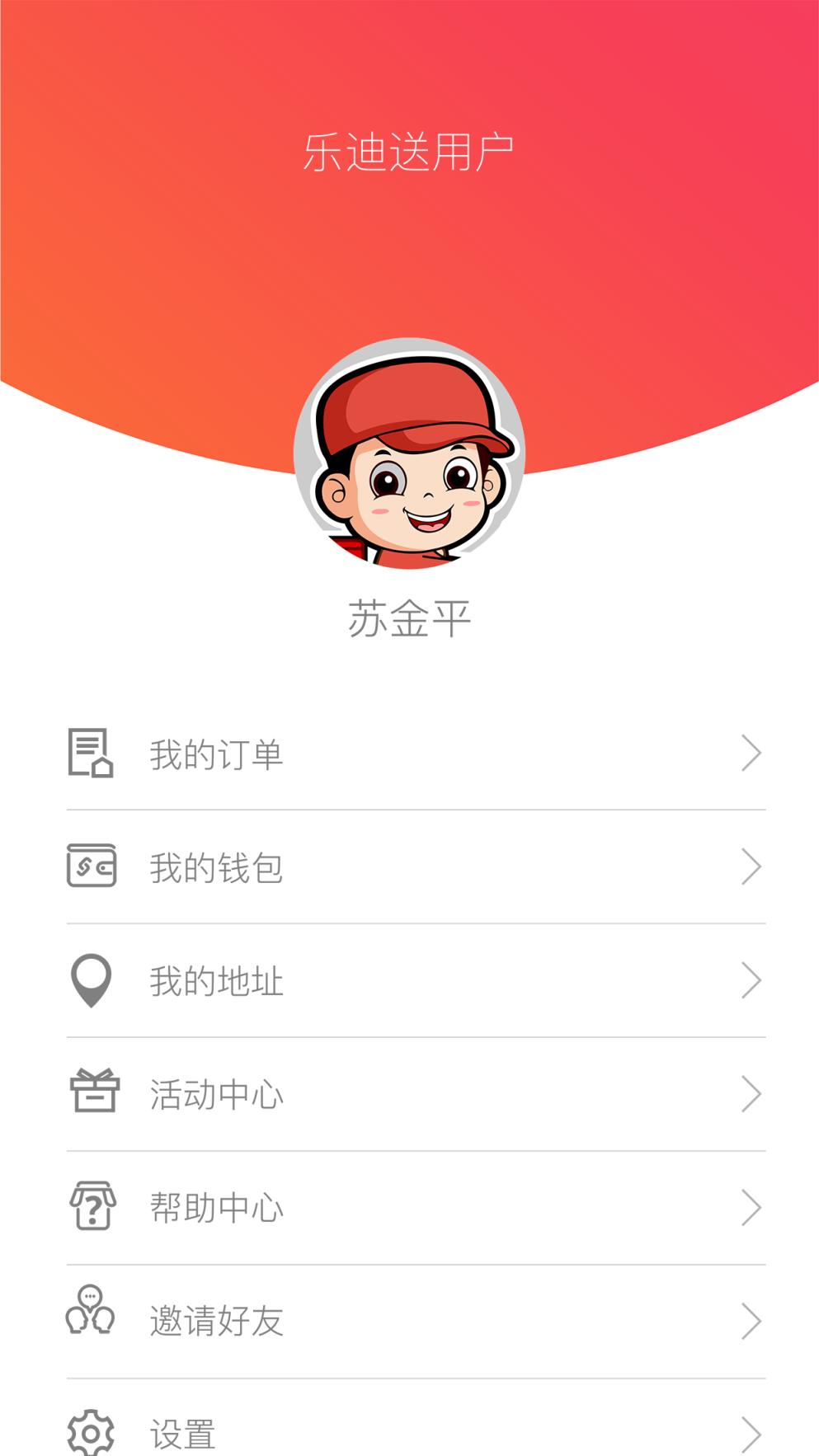Click the red gradient header banner
The image size is (819, 1456).
point(409,247)
